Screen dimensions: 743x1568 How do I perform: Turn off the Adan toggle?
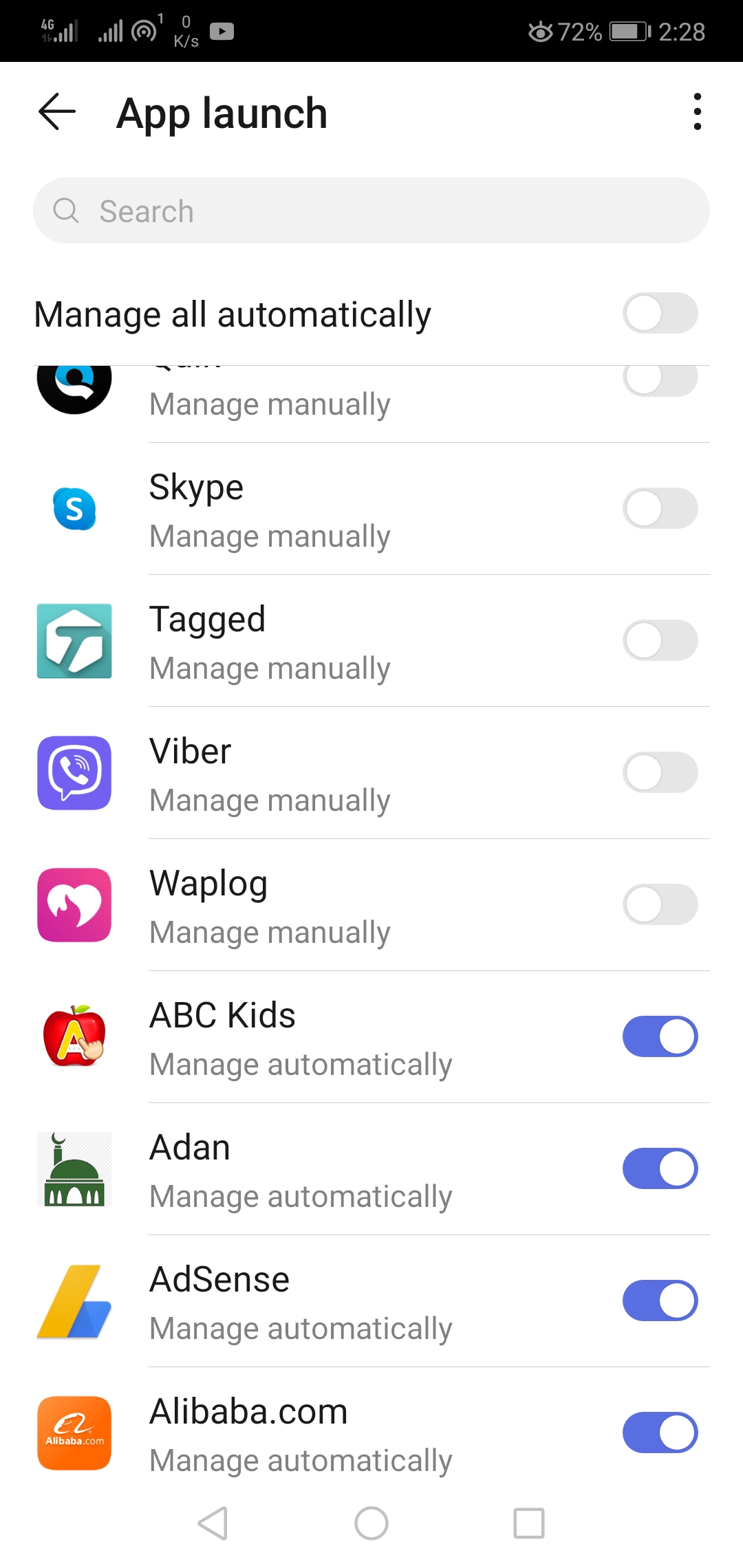660,1169
